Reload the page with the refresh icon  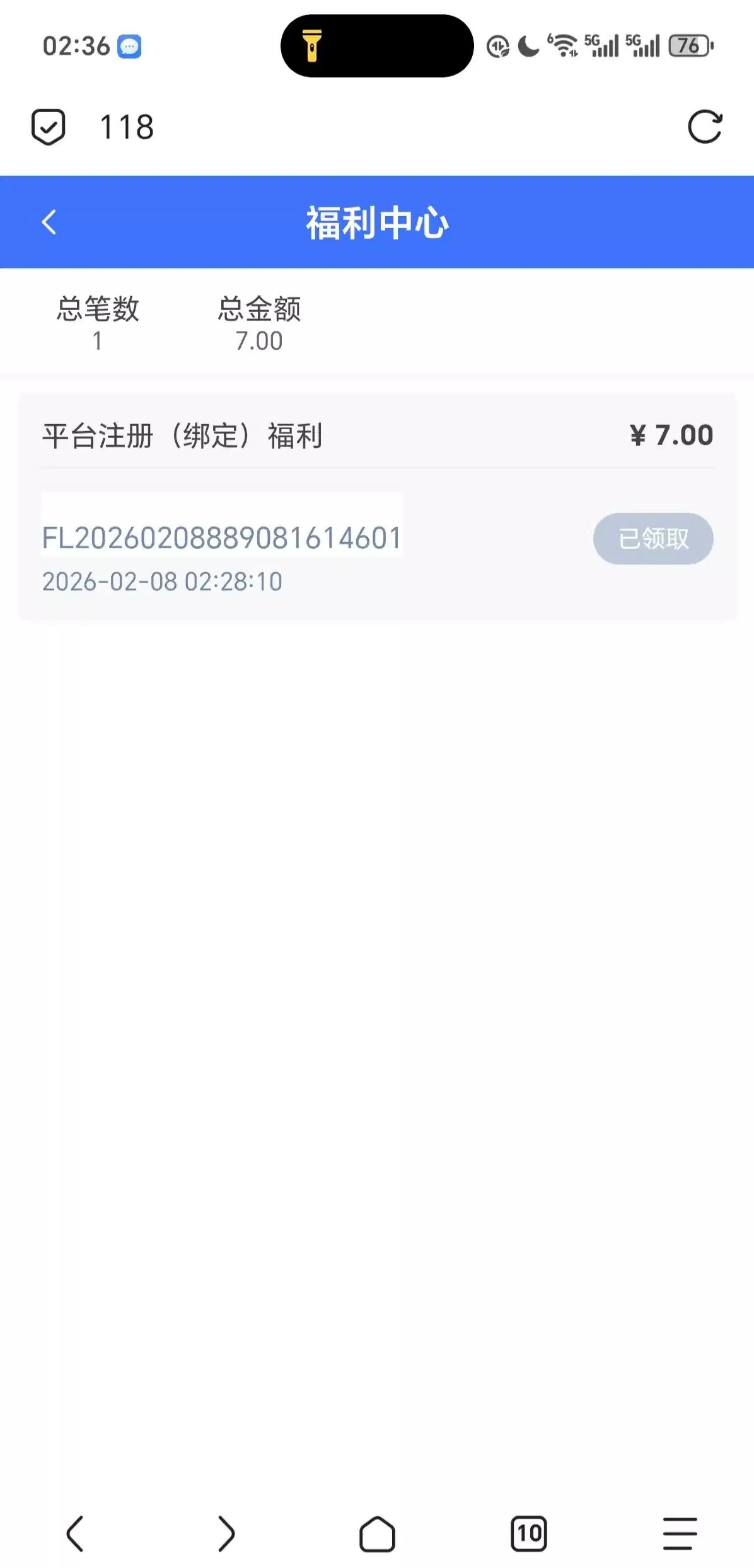[x=704, y=127]
